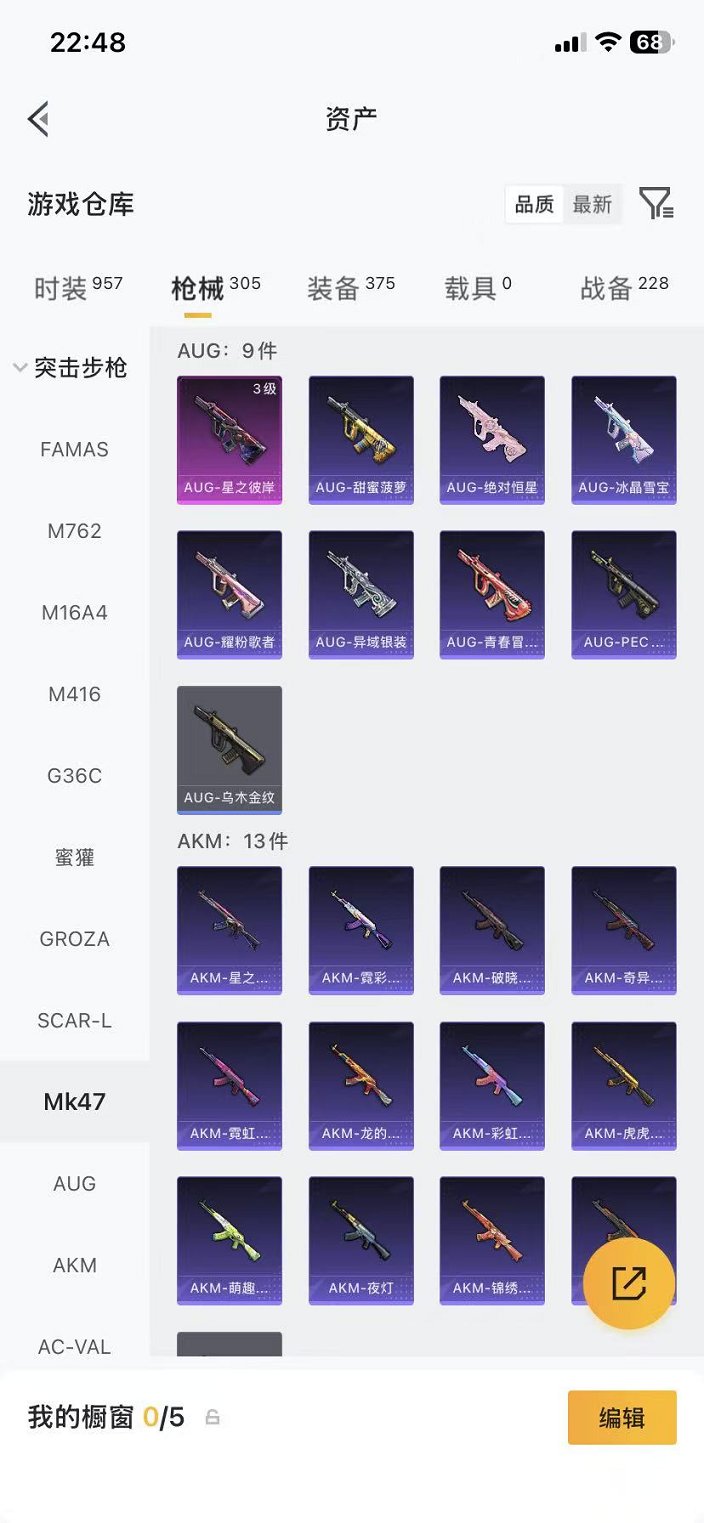Select SCAR-L in the sidebar
Image resolution: width=704 pixels, height=1523 pixels.
[x=74, y=1021]
